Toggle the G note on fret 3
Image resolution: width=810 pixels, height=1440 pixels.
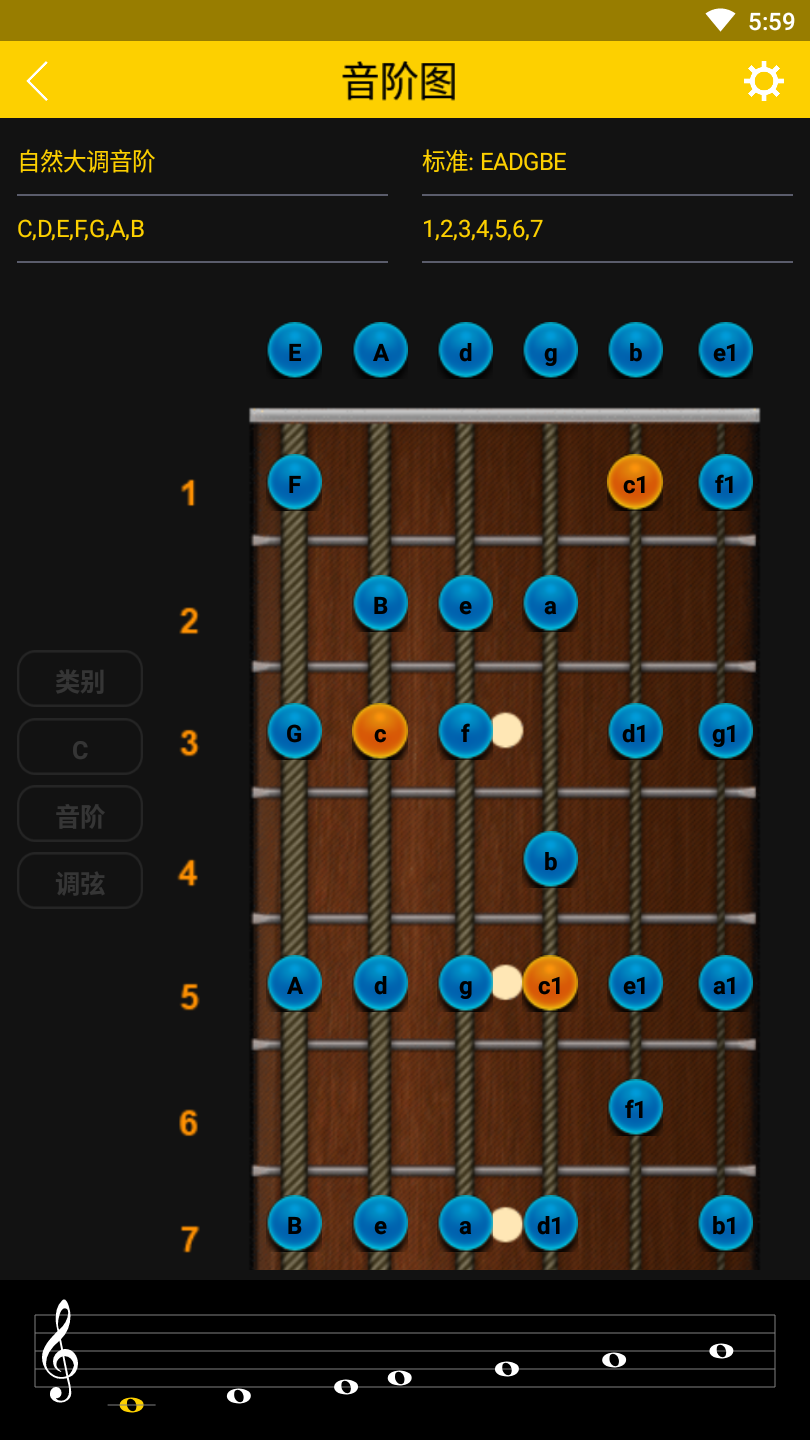294,731
